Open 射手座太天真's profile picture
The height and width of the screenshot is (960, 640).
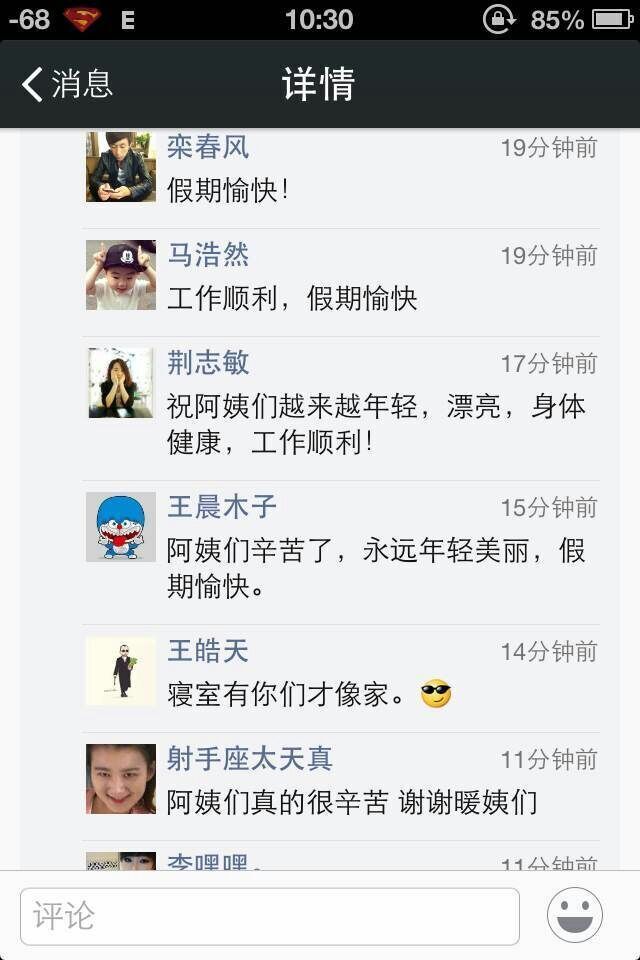pos(121,779)
